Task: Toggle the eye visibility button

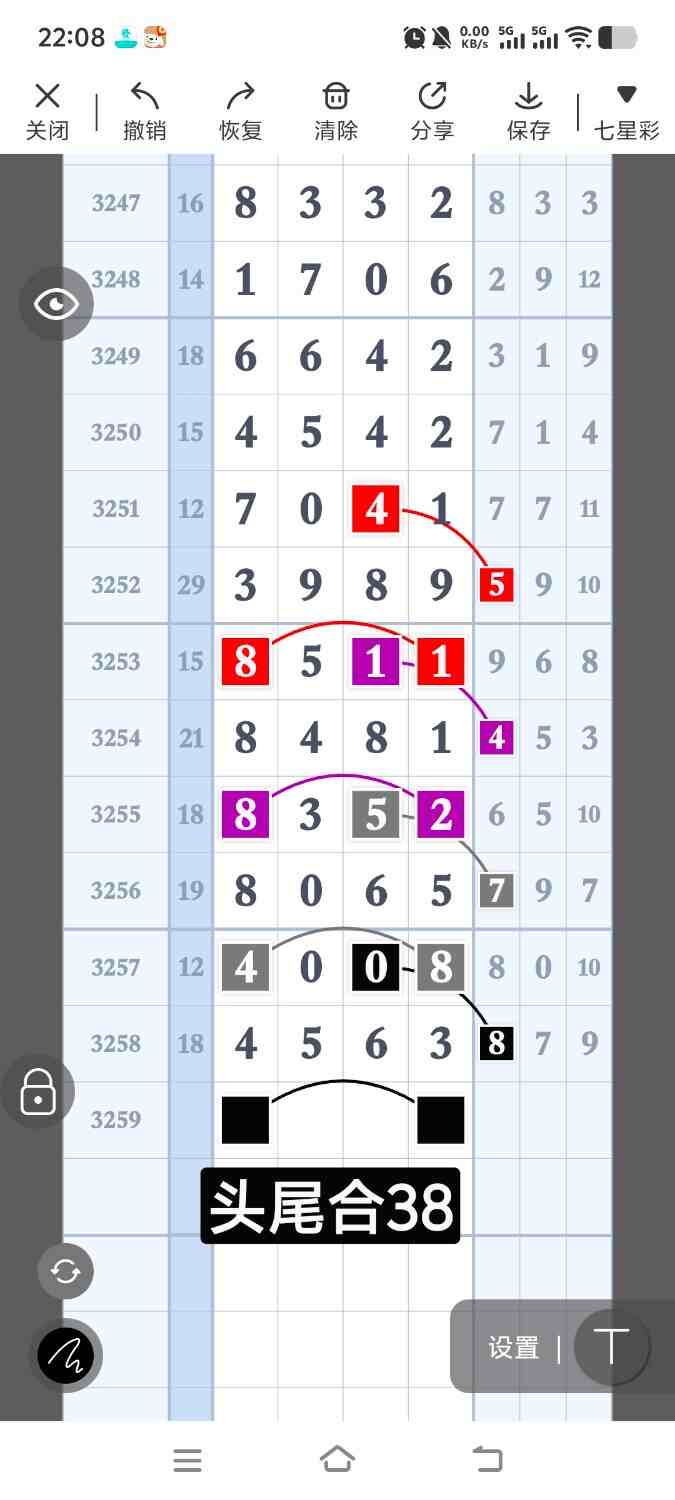Action: click(56, 304)
